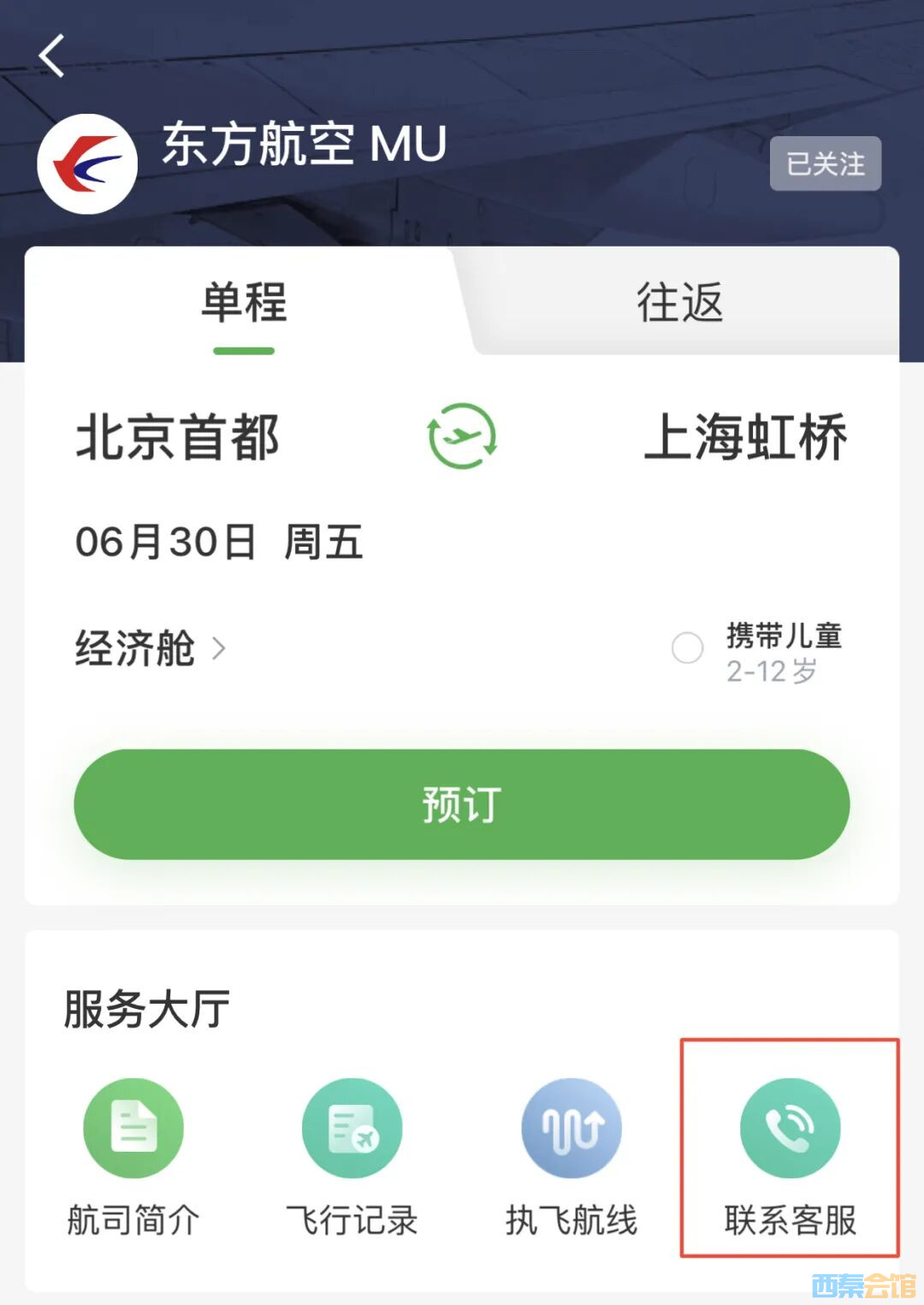Enable the 携带儿童 option
The width and height of the screenshot is (924, 1305).
[688, 648]
